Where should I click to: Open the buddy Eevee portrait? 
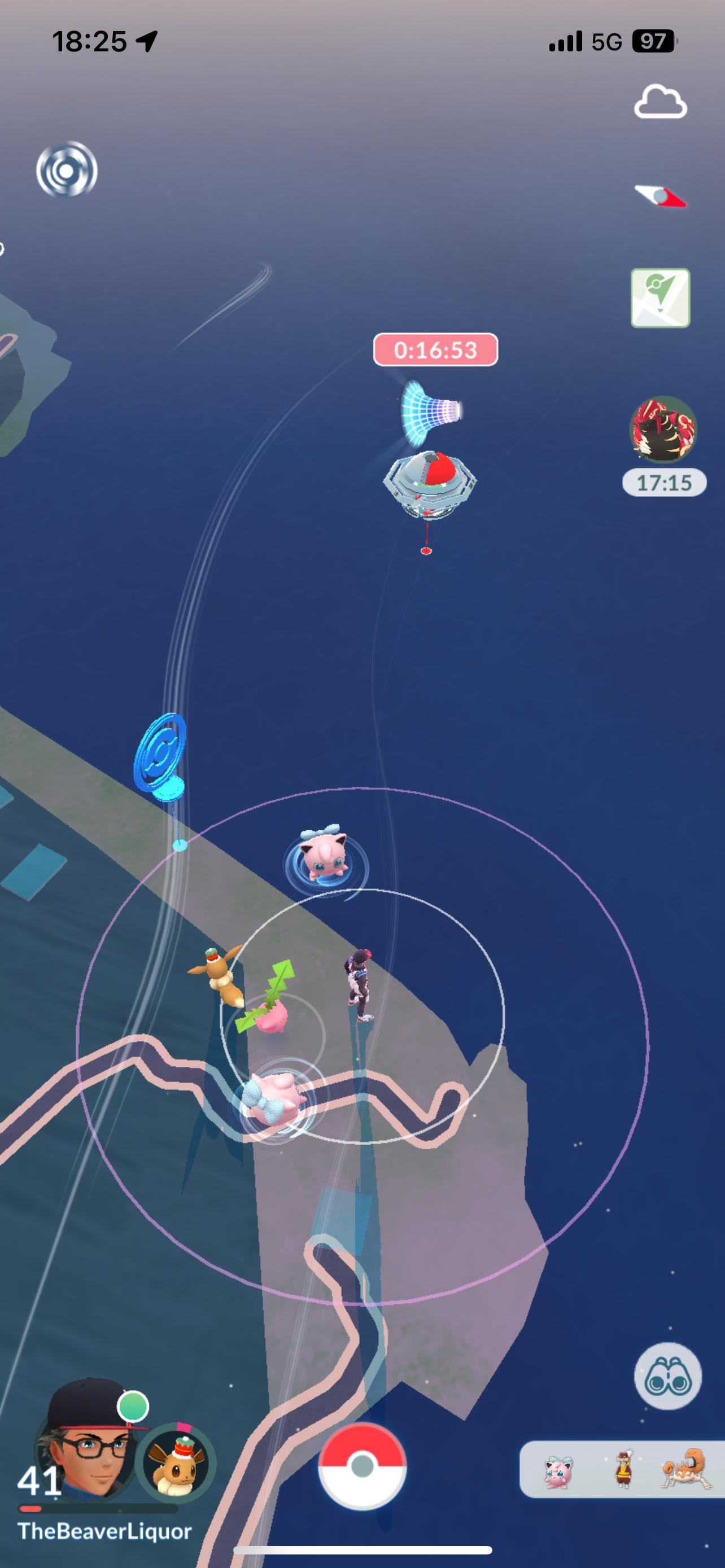[x=176, y=1462]
